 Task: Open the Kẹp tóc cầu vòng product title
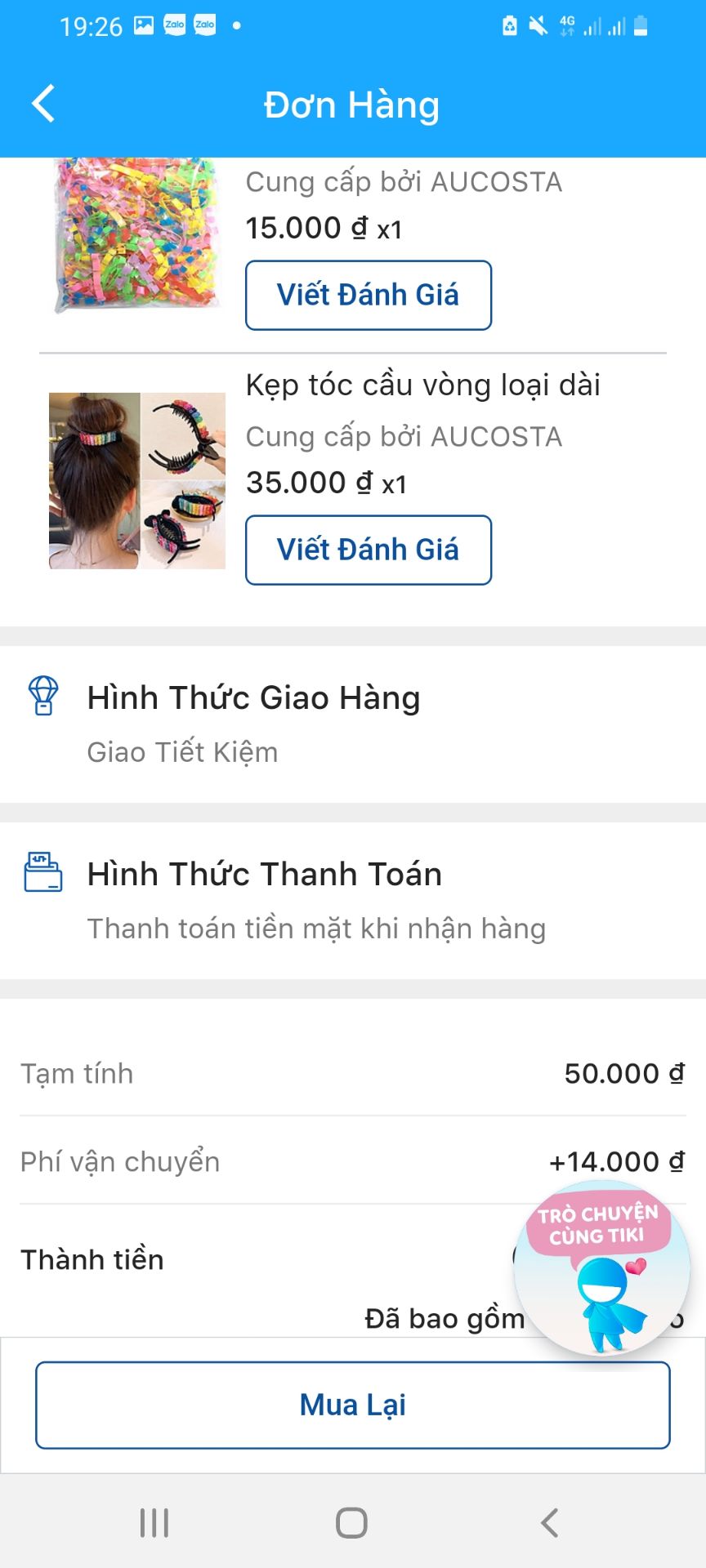click(423, 385)
